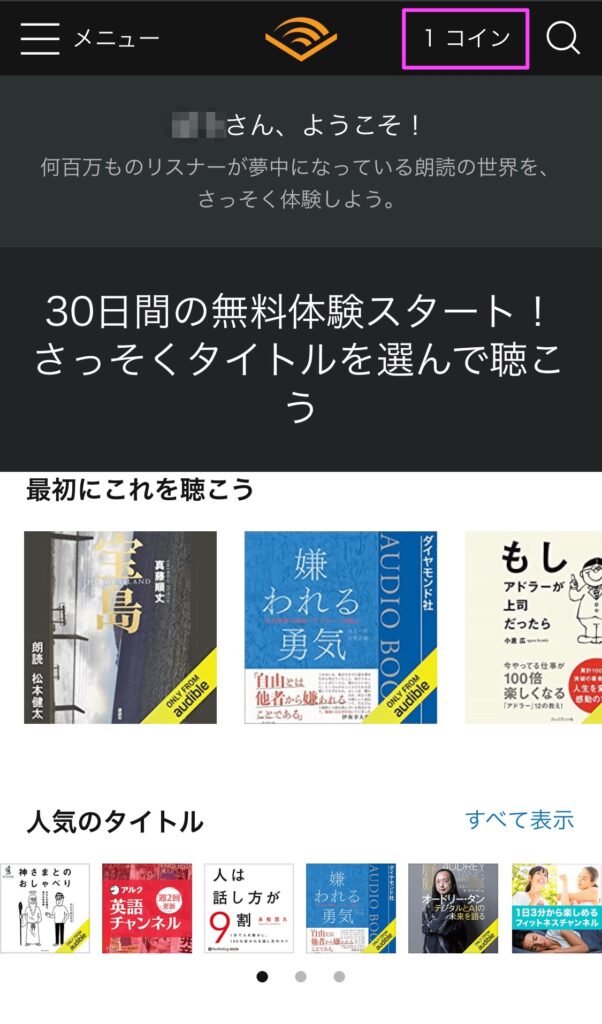The width and height of the screenshot is (602, 1024).
Task: Open the オードリー・タン audiobook tile
Action: point(453,908)
